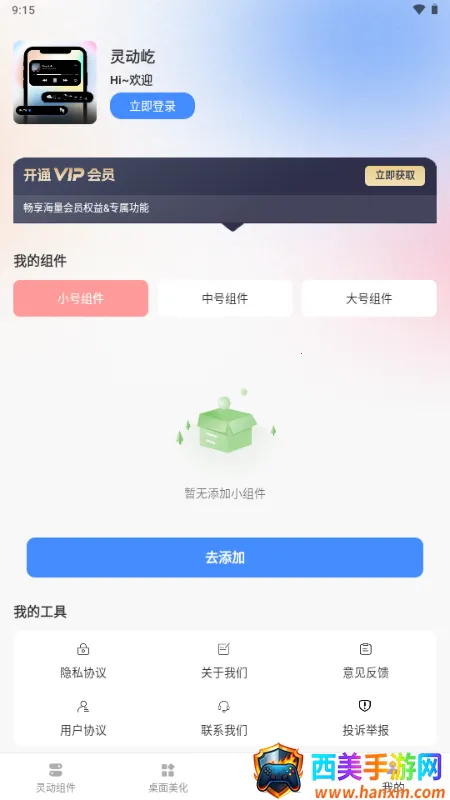
Task: Open 隐私协议 privacy agreement
Action: [83, 661]
